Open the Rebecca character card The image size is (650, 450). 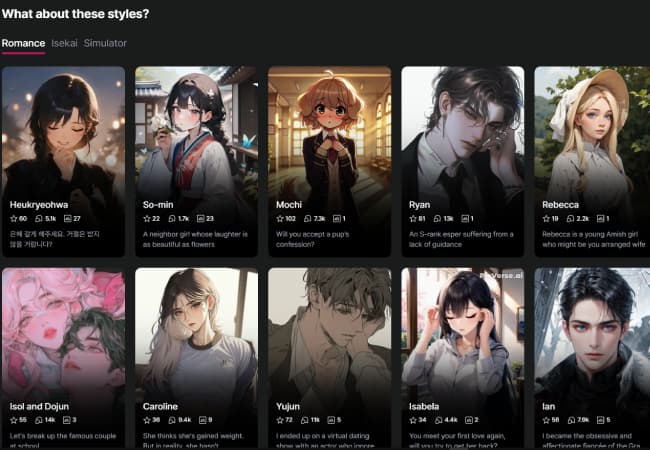point(592,150)
